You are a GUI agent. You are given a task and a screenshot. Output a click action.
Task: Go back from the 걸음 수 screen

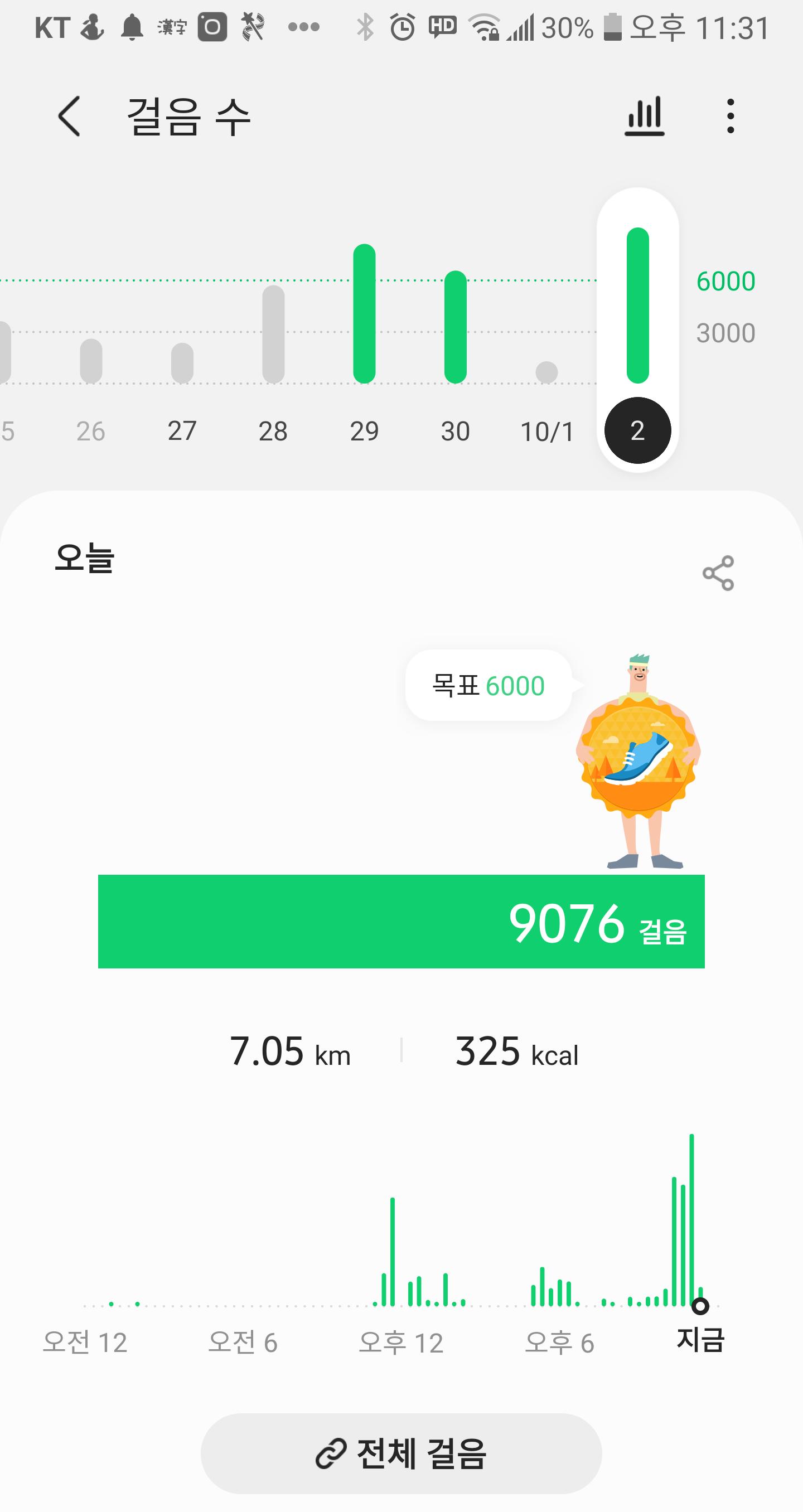pos(69,116)
